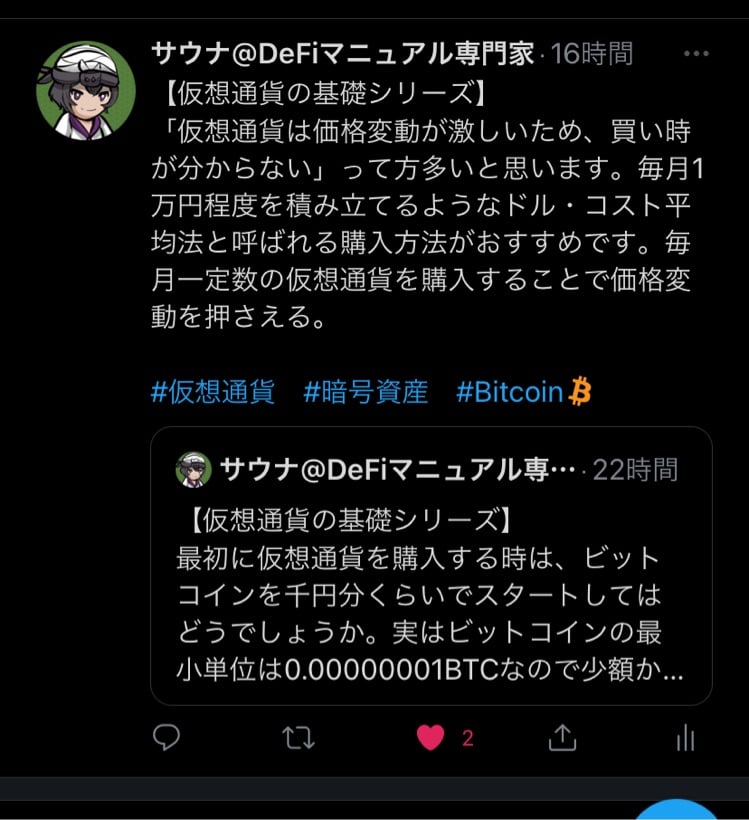Viewport: 749px width, 820px height.
Task: Tap the blue compose tweet button
Action: pyautogui.click(x=680, y=812)
